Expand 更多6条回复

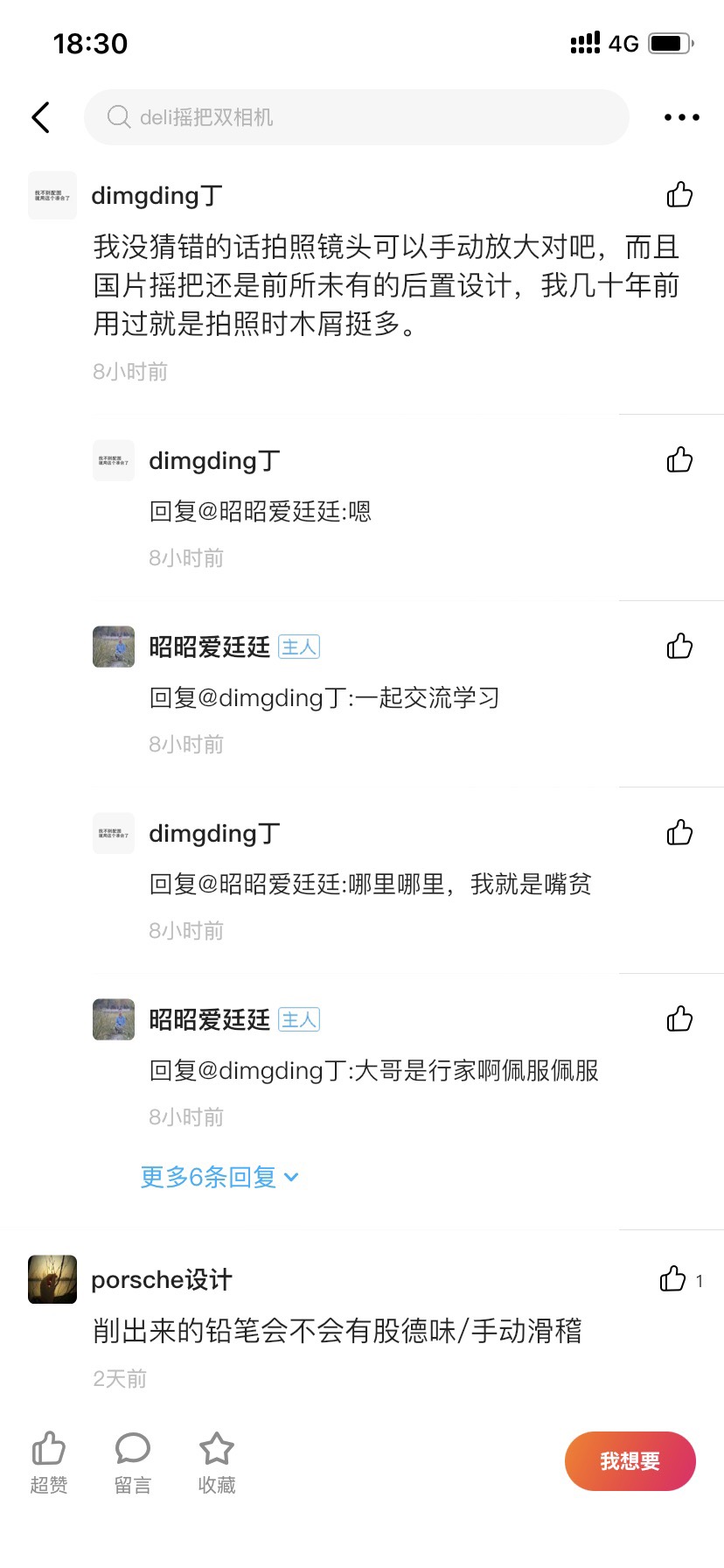(x=219, y=1177)
